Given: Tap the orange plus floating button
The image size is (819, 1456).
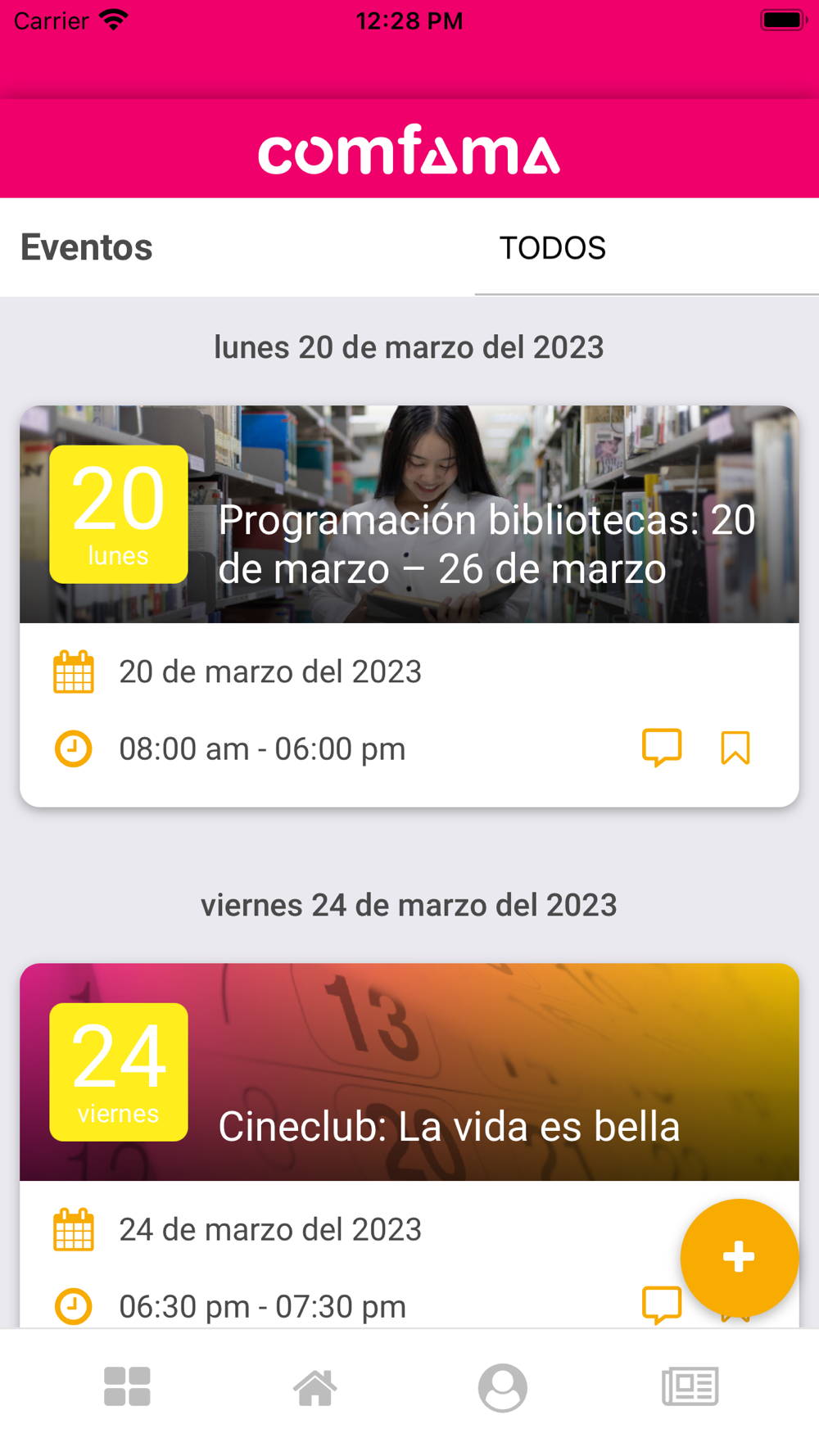Looking at the screenshot, I should (x=739, y=1257).
